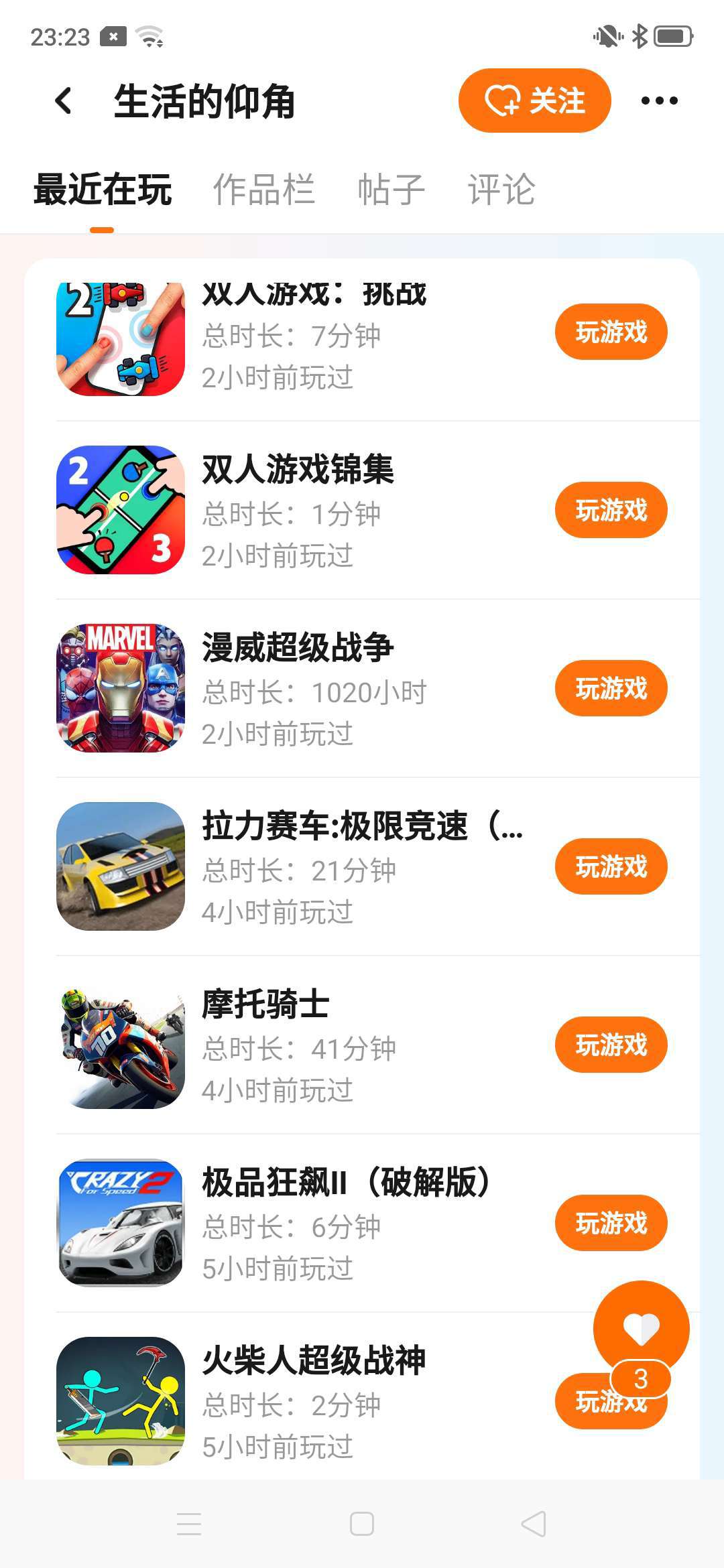Select the 最近在玩 tab
The image size is (724, 1568).
click(x=103, y=189)
